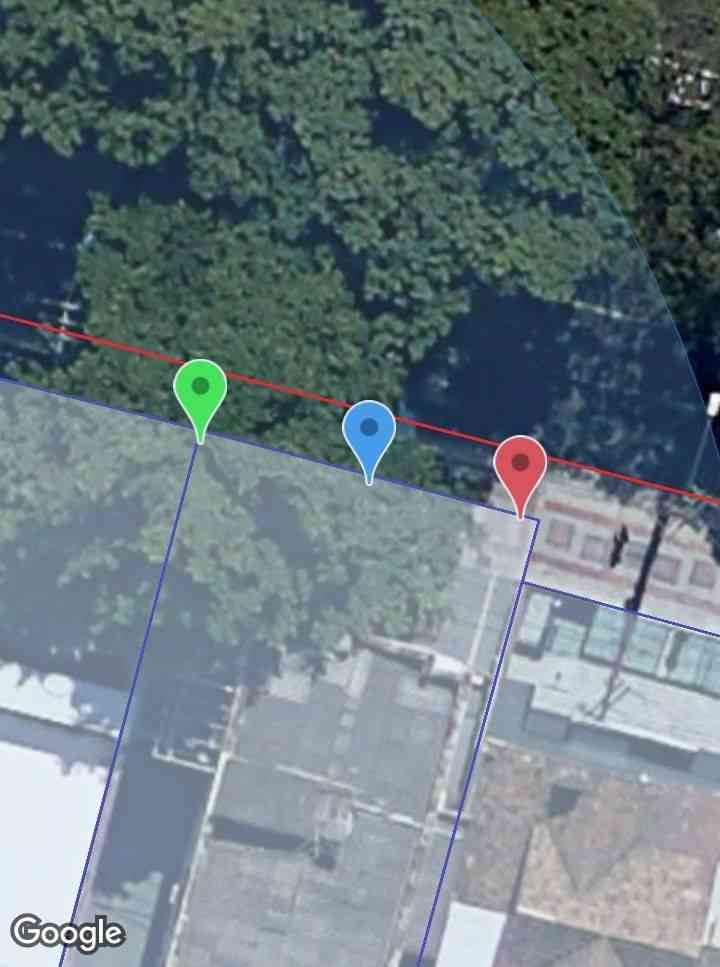Open the red map marker
Image resolution: width=720 pixels, height=967 pixels.
(x=520, y=466)
